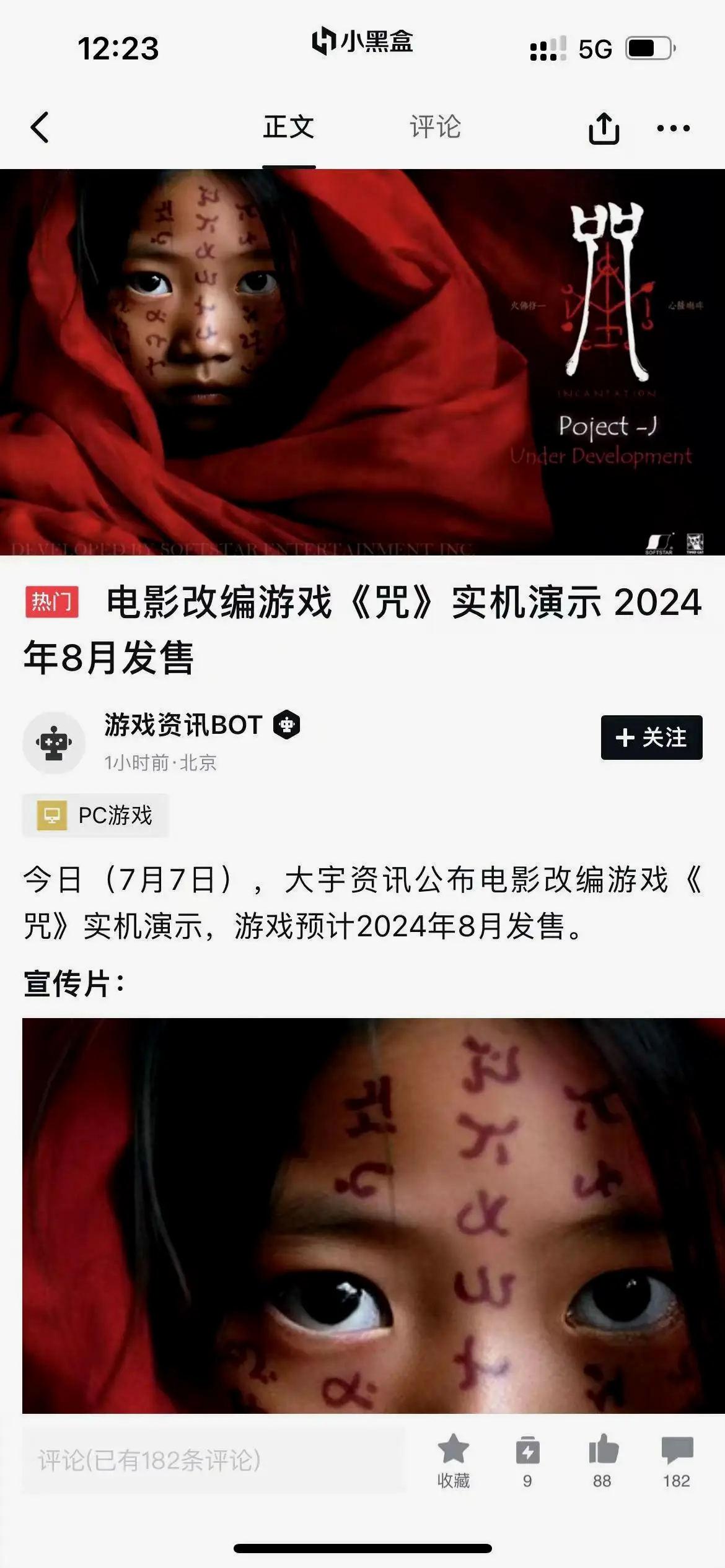Like the post with the thumbs-up
This screenshot has height=1568, width=725.
click(x=602, y=1460)
